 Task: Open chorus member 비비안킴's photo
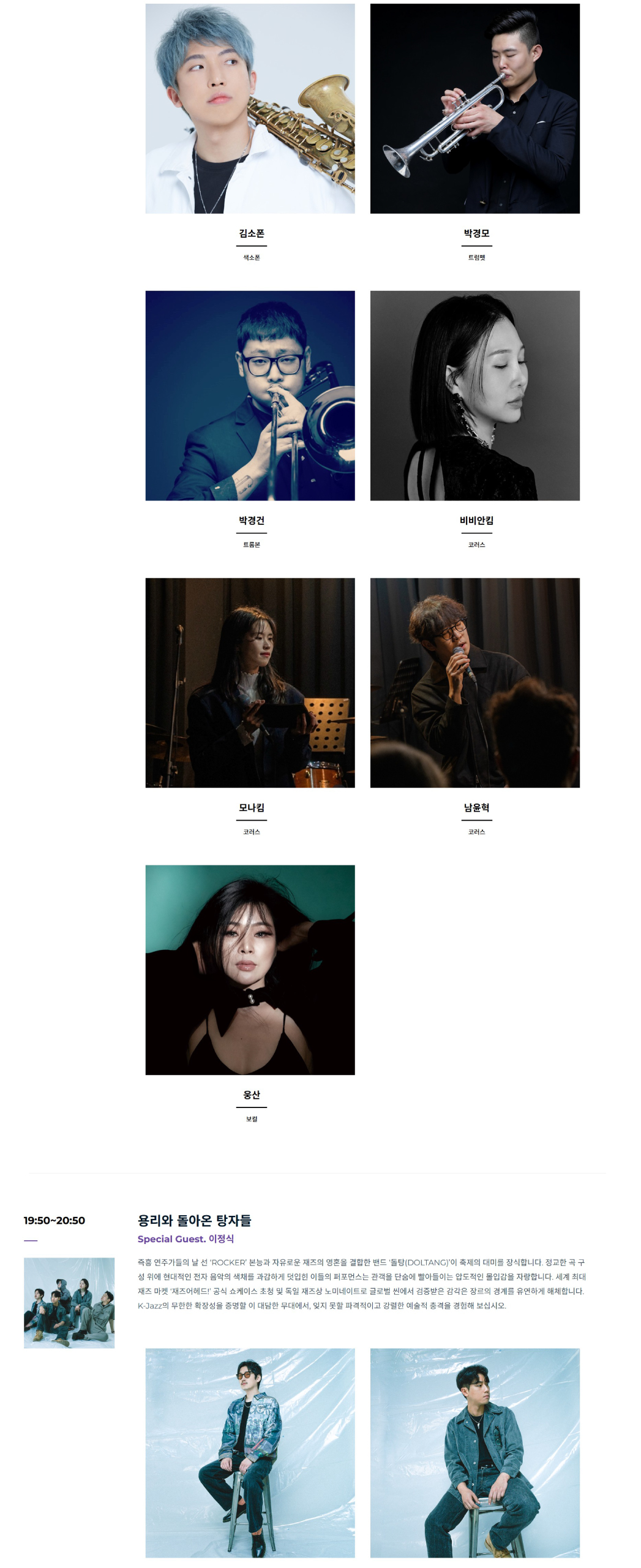pos(474,395)
